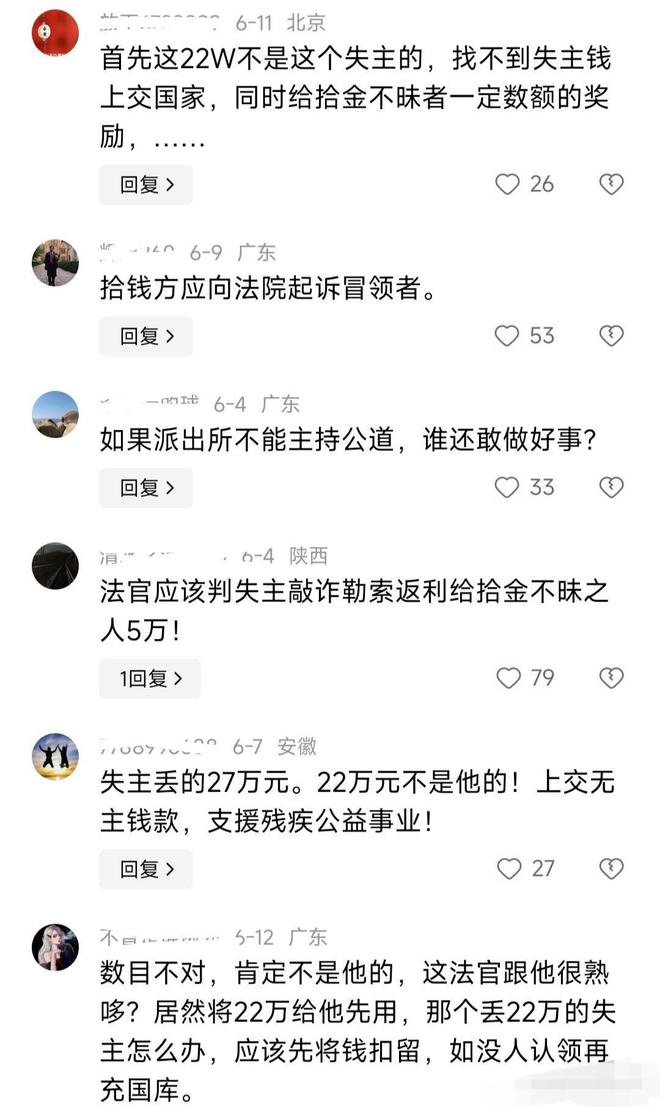The width and height of the screenshot is (660, 1107).
Task: Reply to the comment about 派出所不能主持公道
Action: [146, 488]
